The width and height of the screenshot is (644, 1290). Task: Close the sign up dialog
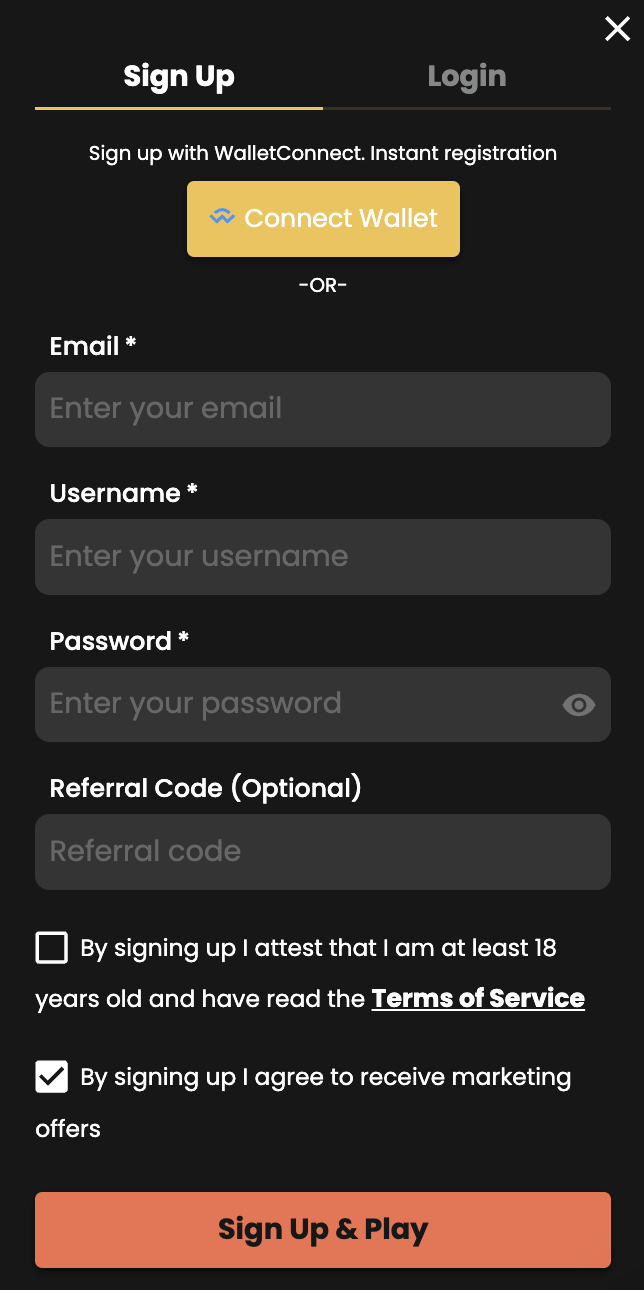(617, 29)
